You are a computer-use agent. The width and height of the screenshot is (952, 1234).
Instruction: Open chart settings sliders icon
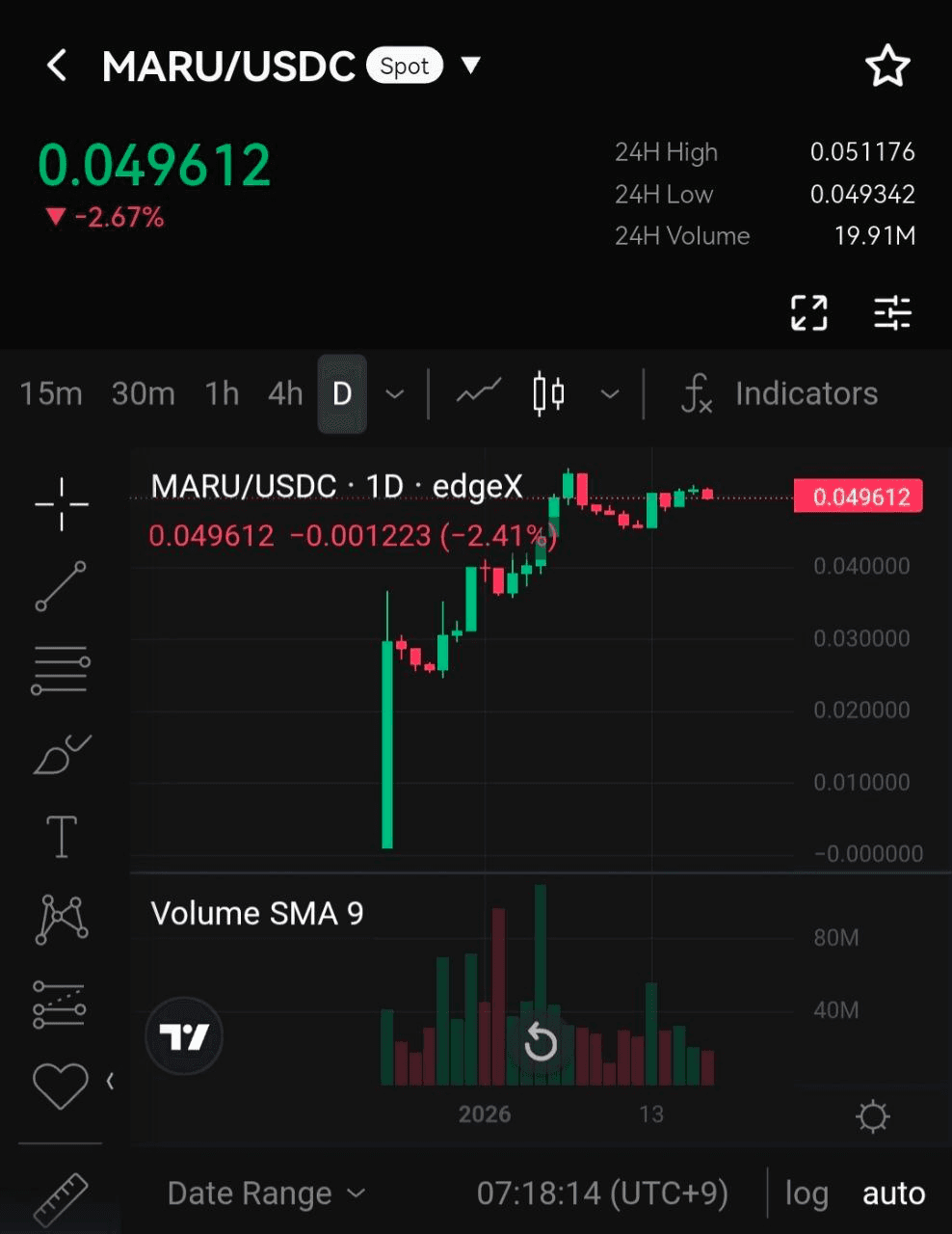point(891,312)
